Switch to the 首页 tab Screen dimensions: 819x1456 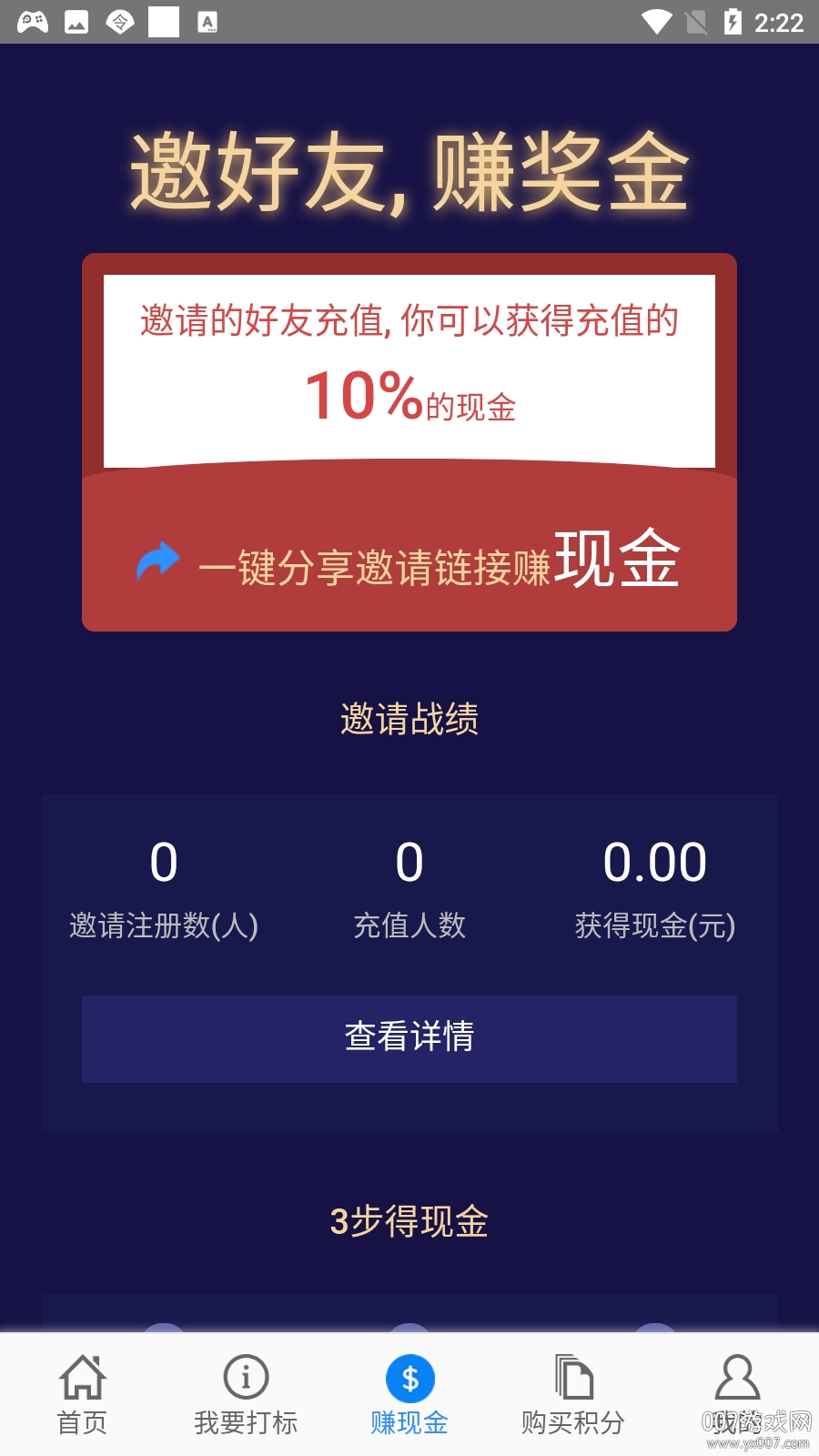click(82, 1395)
